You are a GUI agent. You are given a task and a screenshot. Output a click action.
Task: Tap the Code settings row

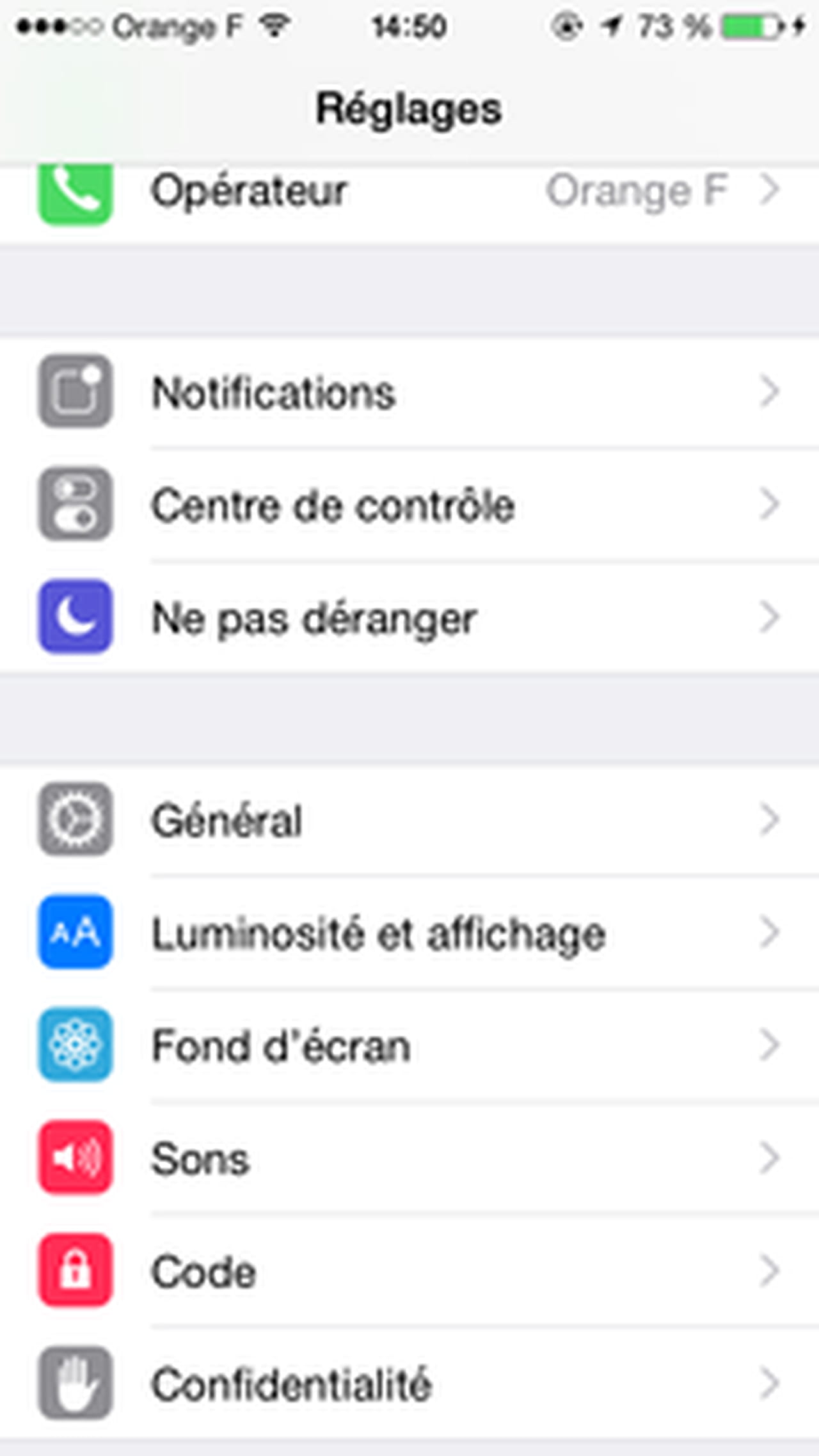pos(409,1271)
